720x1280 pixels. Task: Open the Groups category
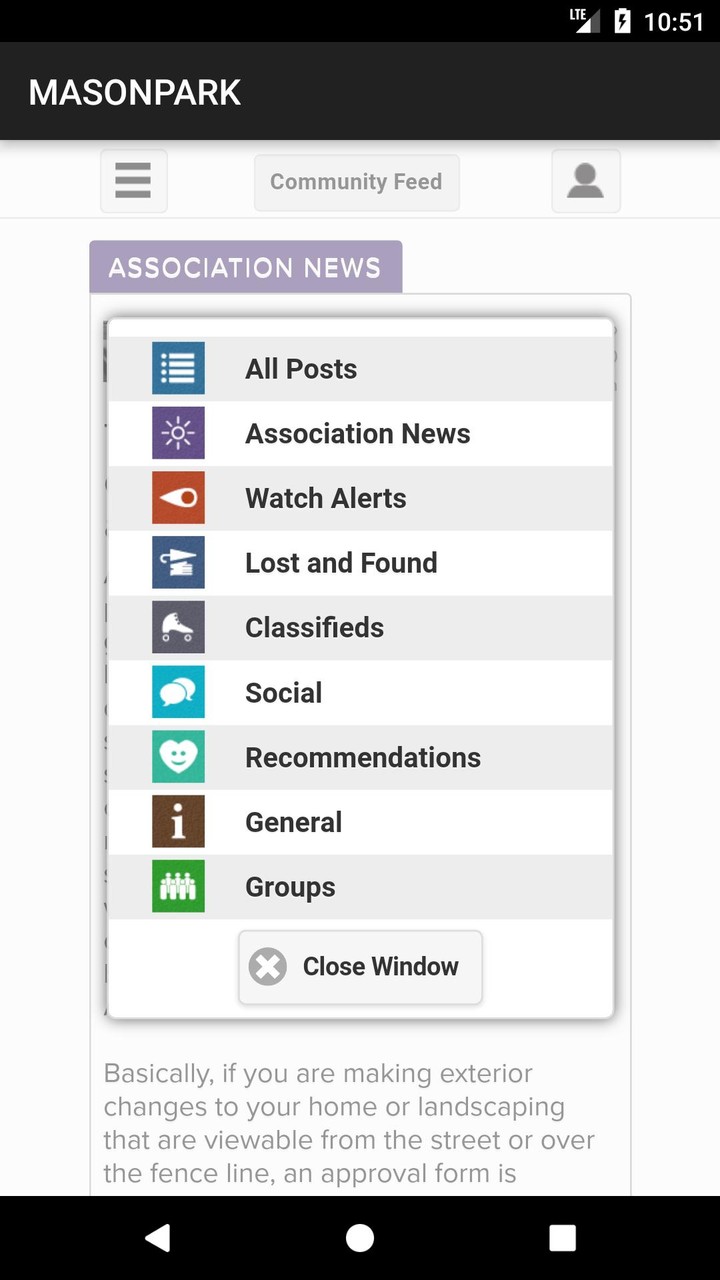(x=360, y=887)
